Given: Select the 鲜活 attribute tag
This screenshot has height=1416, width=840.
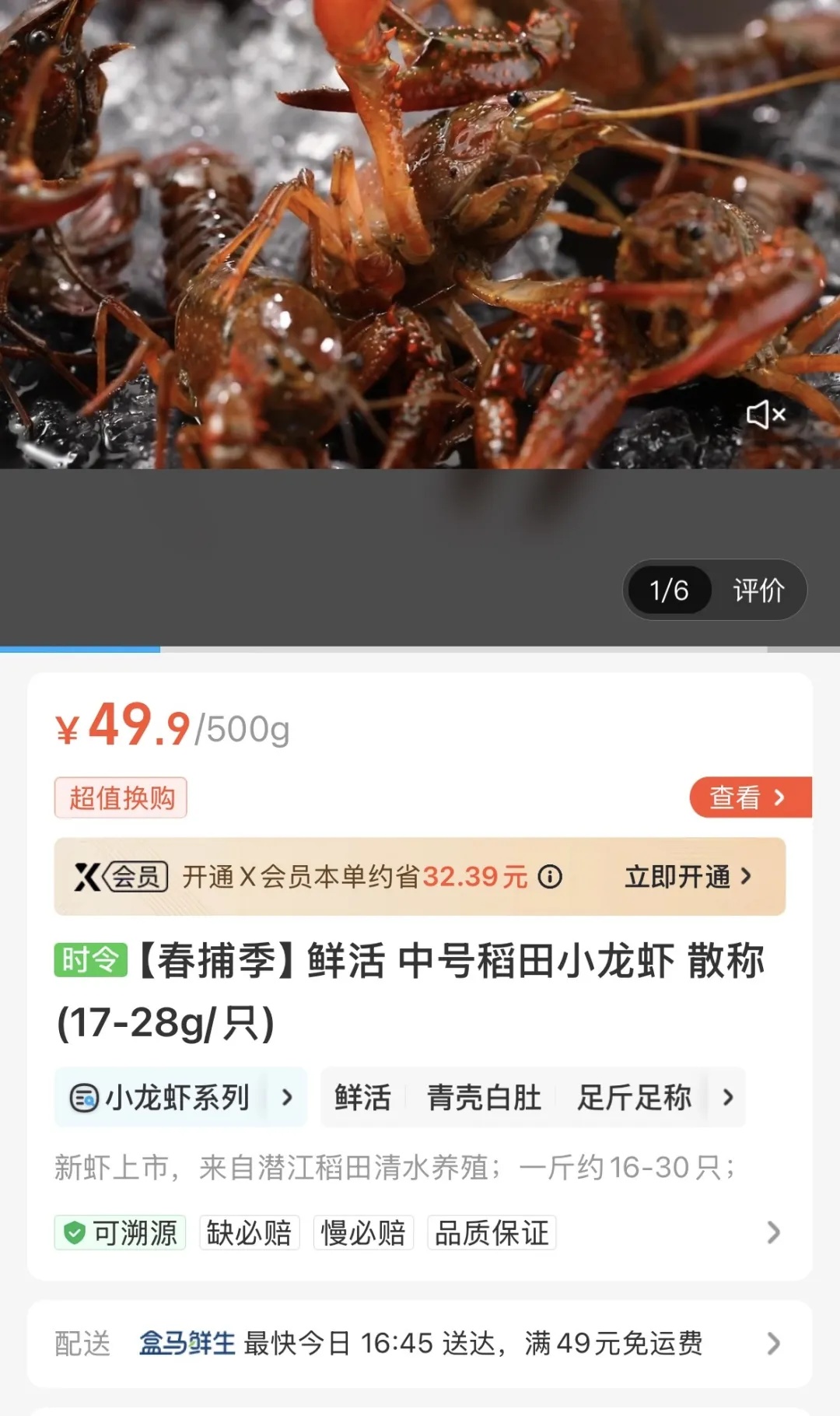Looking at the screenshot, I should 361,1097.
